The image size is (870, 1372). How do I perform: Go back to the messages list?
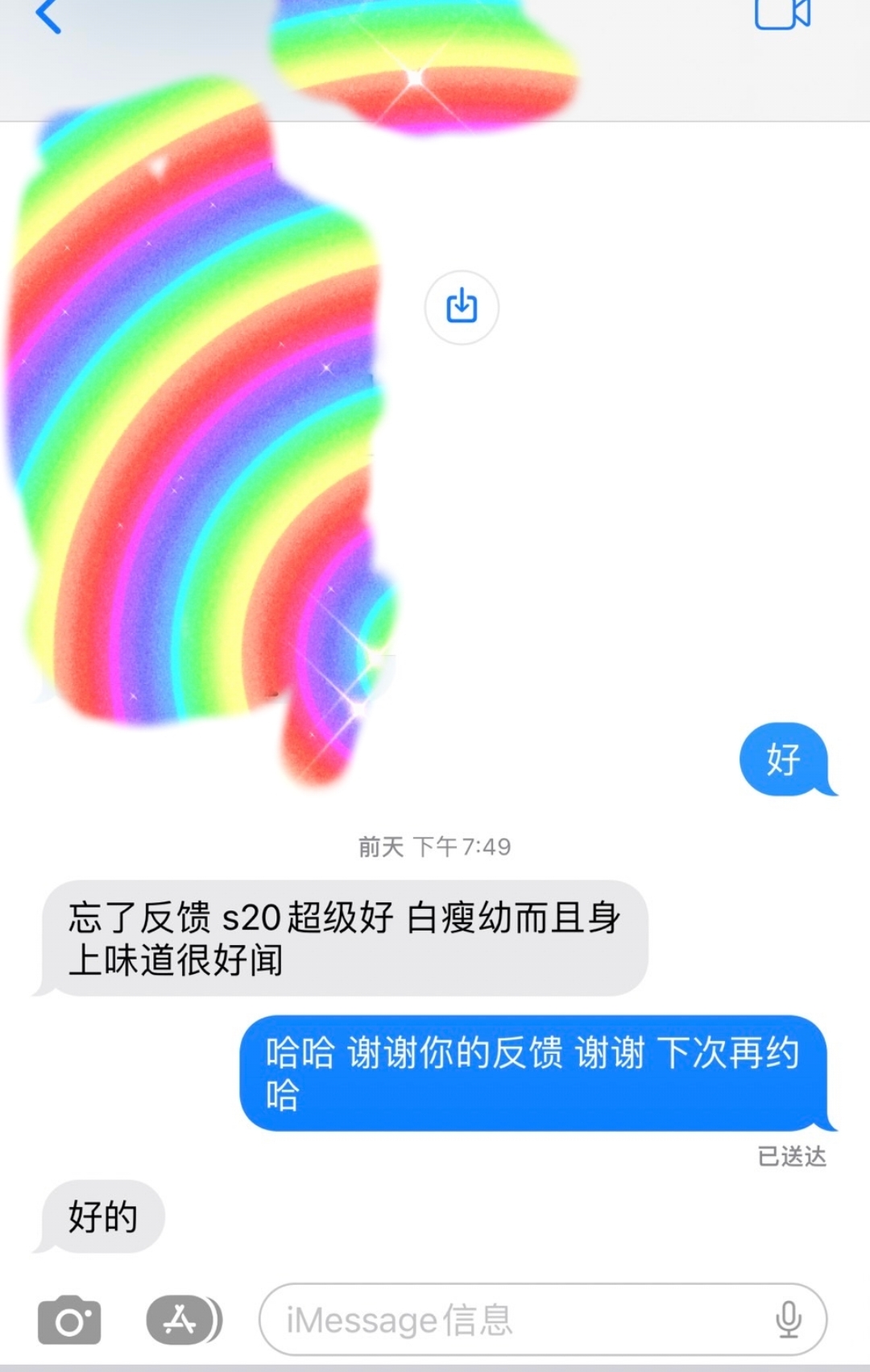tap(48, 16)
